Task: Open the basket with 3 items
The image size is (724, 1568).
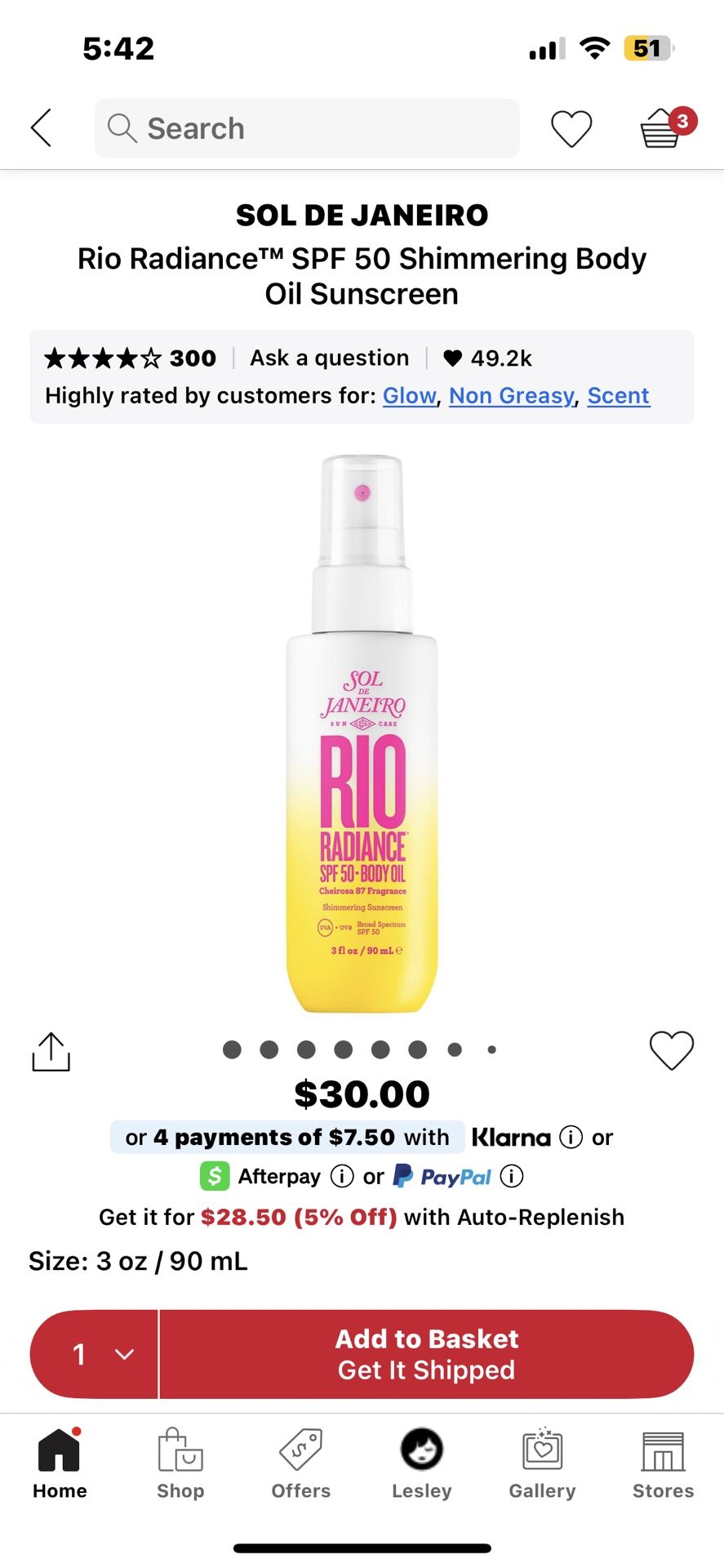Action: coord(663,128)
